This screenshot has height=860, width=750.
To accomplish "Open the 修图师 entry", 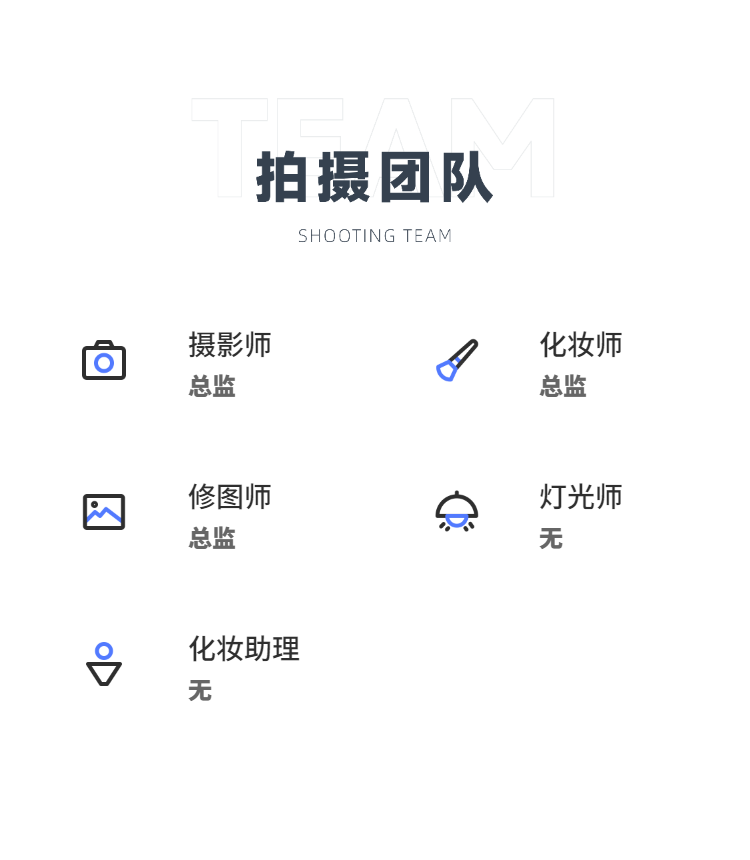I will 230,496.
